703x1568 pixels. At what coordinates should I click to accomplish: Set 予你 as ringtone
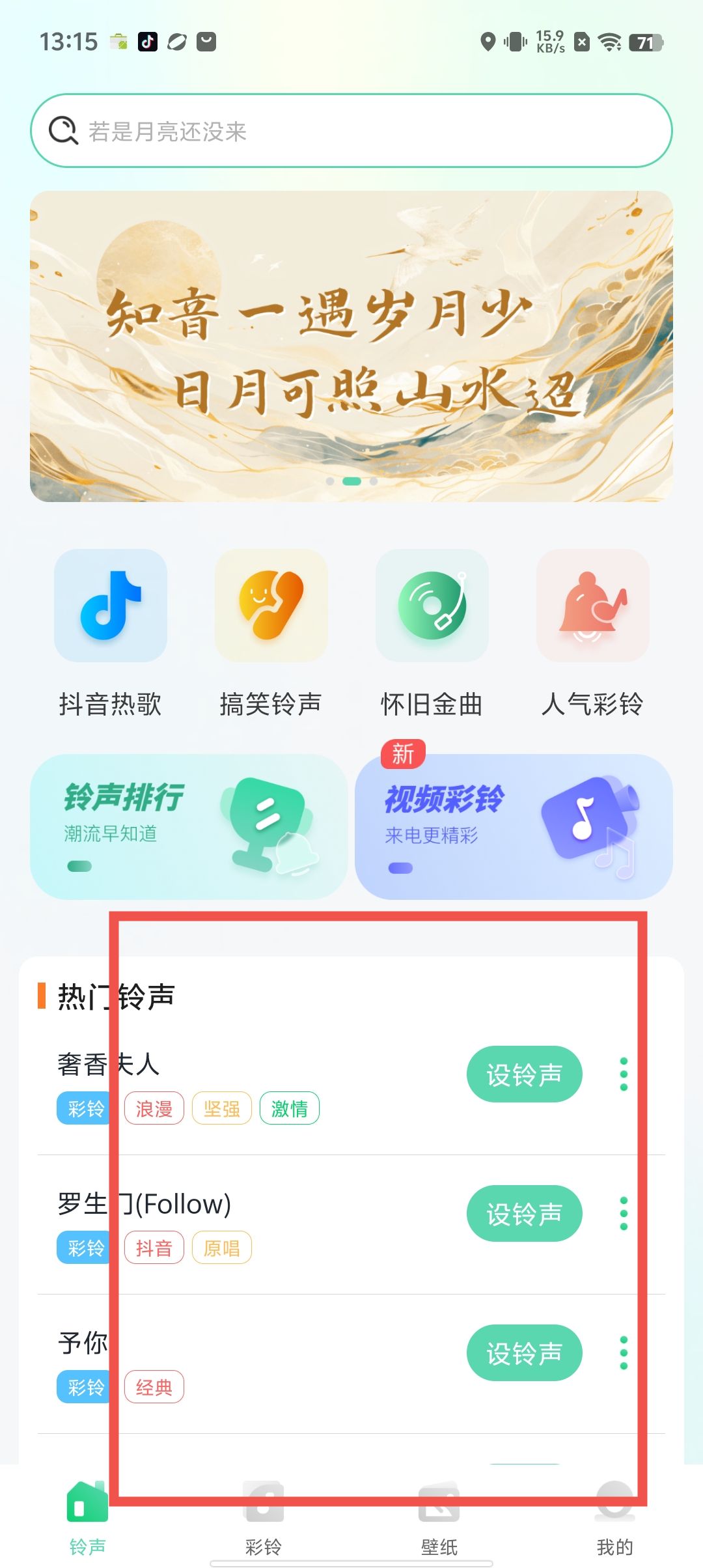point(524,1353)
